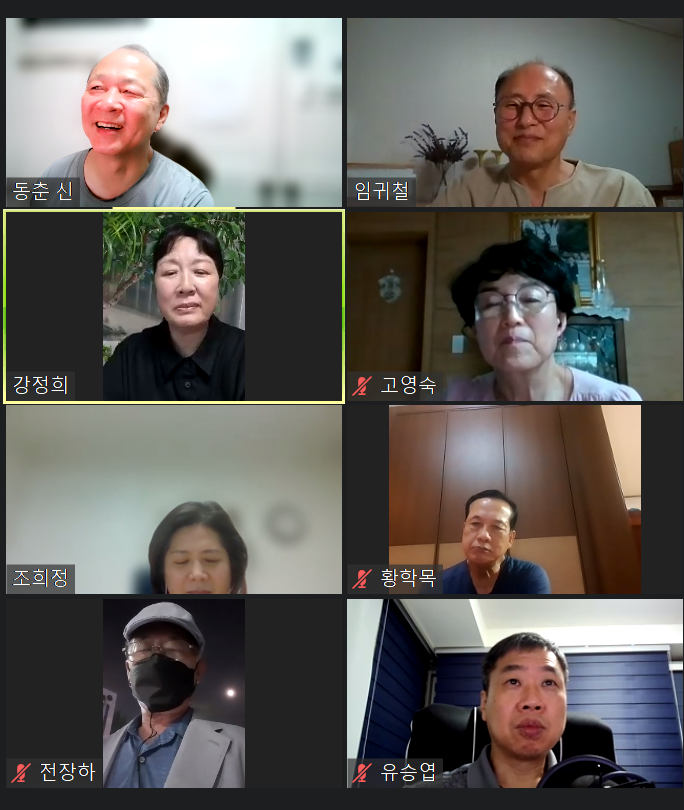Select the video tile of 동춘 신
The height and width of the screenshot is (810, 684).
[174, 112]
